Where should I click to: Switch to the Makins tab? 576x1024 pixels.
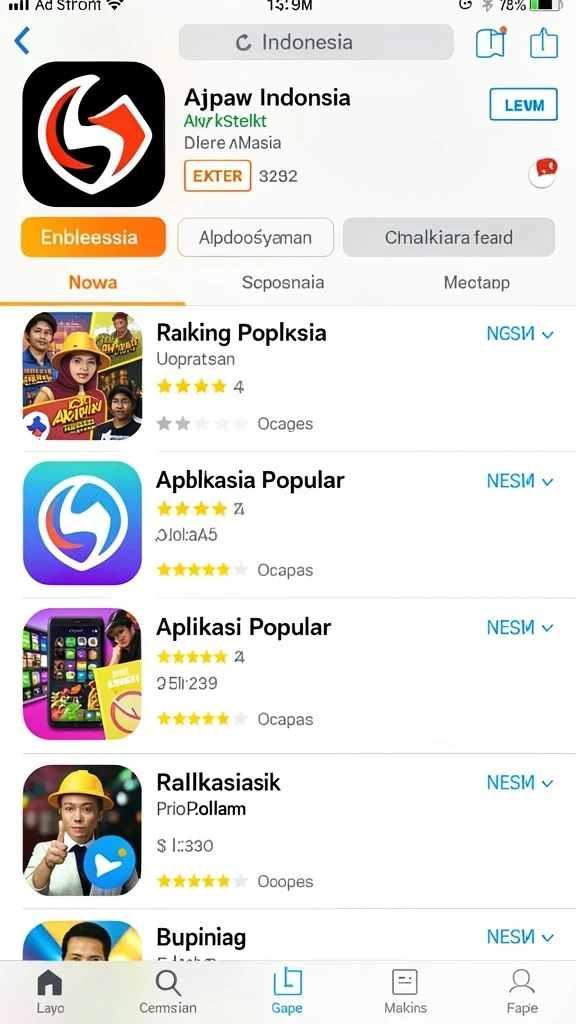(x=405, y=991)
